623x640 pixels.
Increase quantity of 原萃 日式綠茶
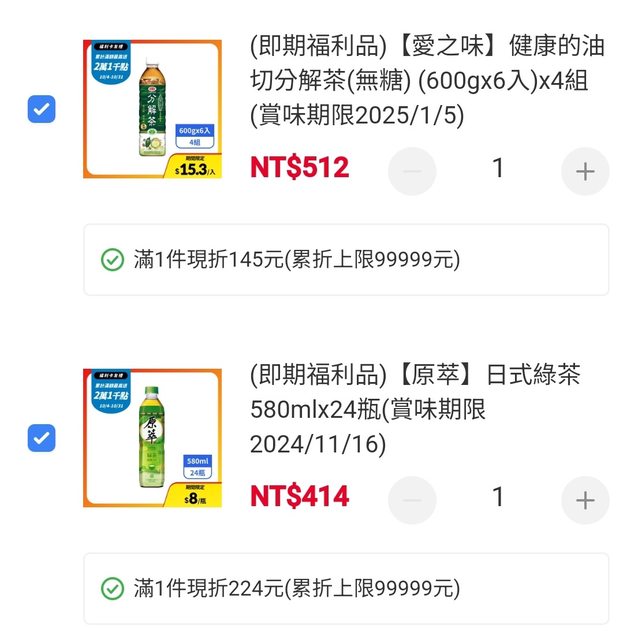click(x=585, y=498)
